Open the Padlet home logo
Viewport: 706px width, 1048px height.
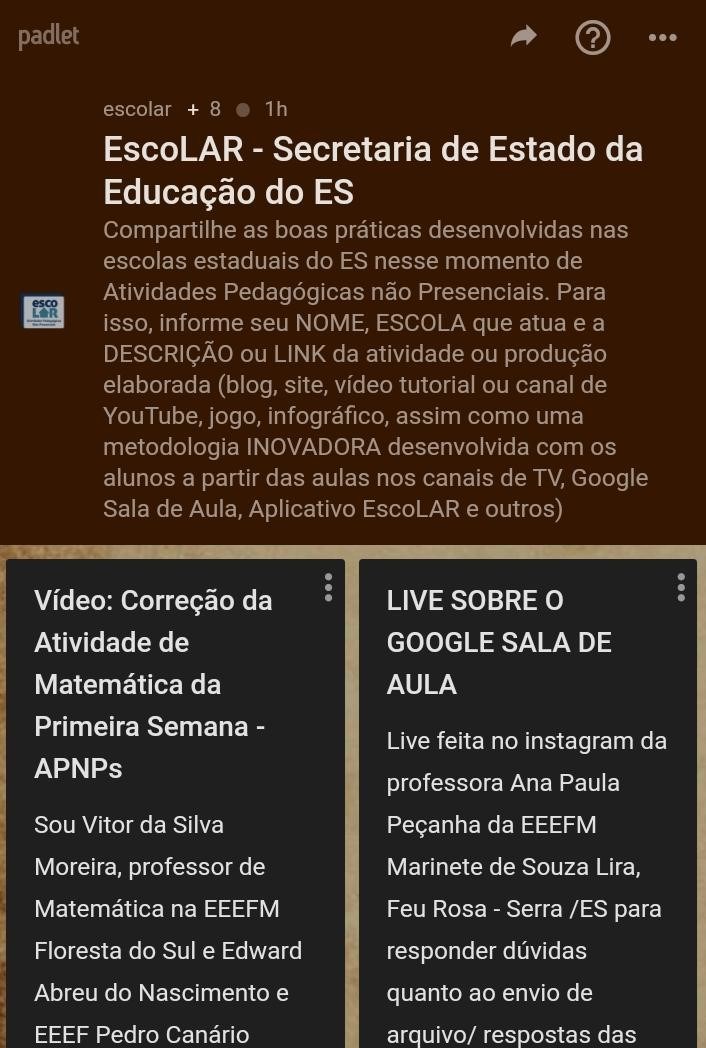click(x=48, y=37)
